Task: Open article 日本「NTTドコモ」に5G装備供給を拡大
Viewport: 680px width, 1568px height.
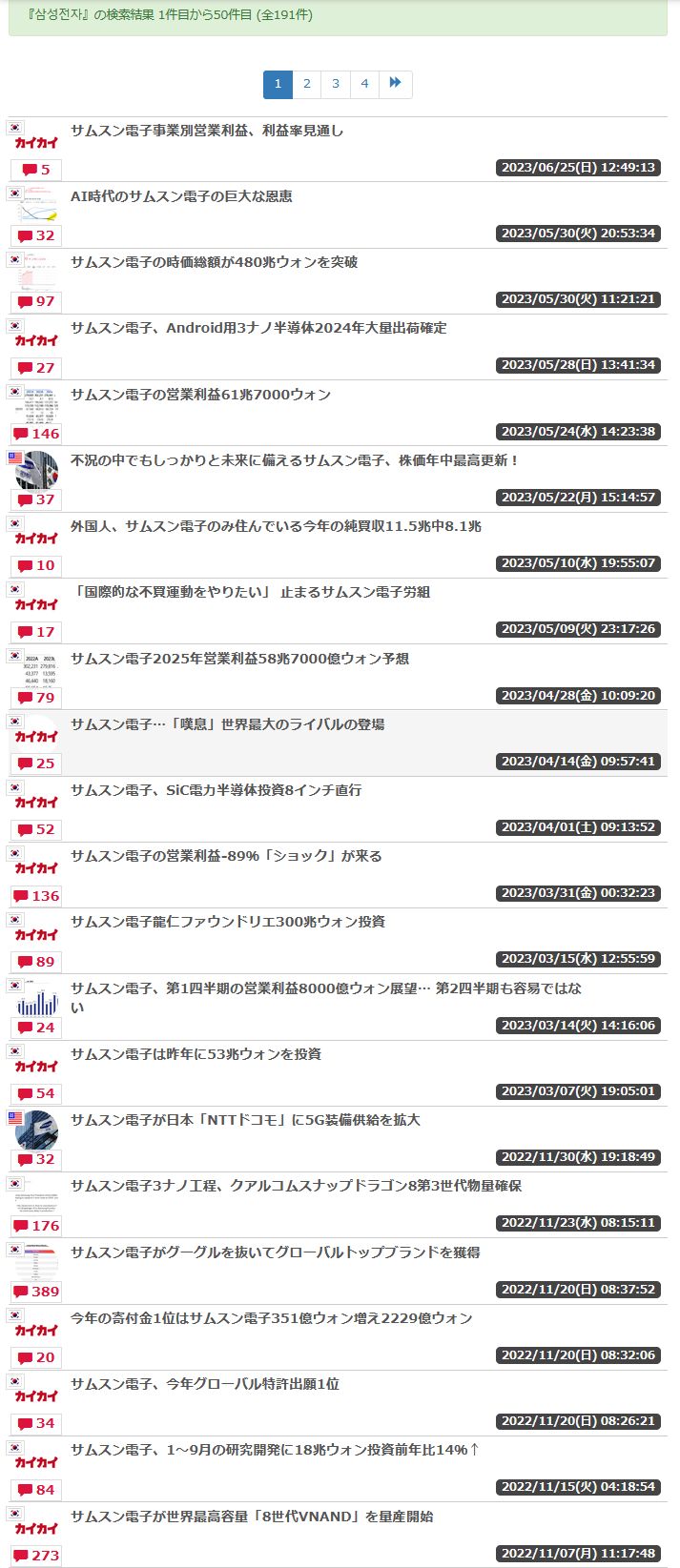Action: click(x=245, y=1120)
